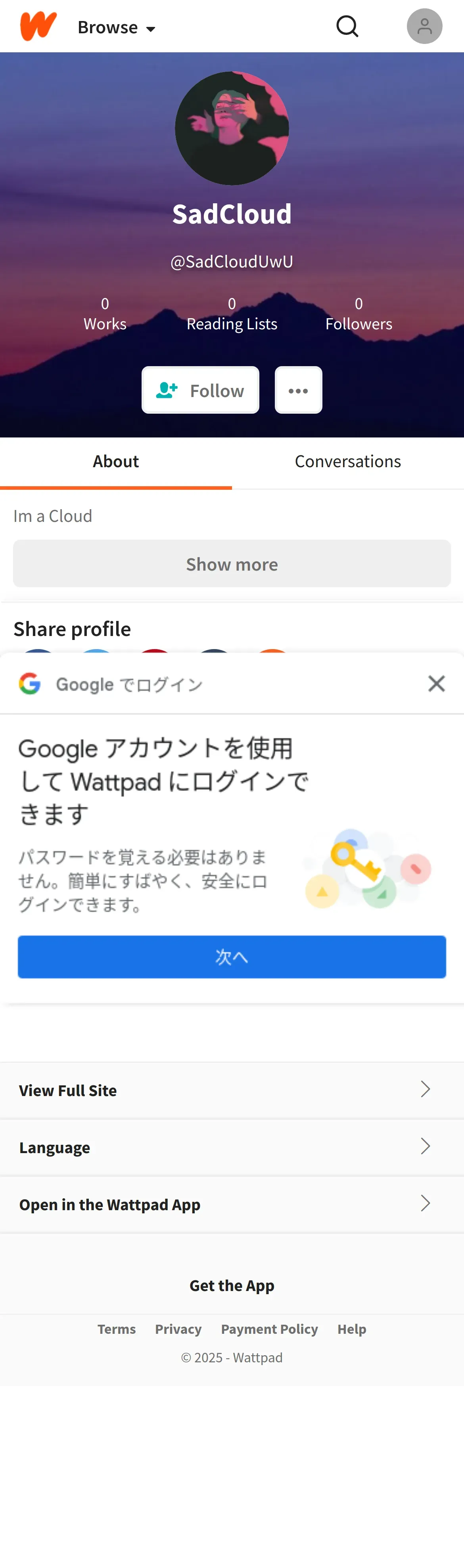
Task: Open the user account avatar icon
Action: pos(424,26)
